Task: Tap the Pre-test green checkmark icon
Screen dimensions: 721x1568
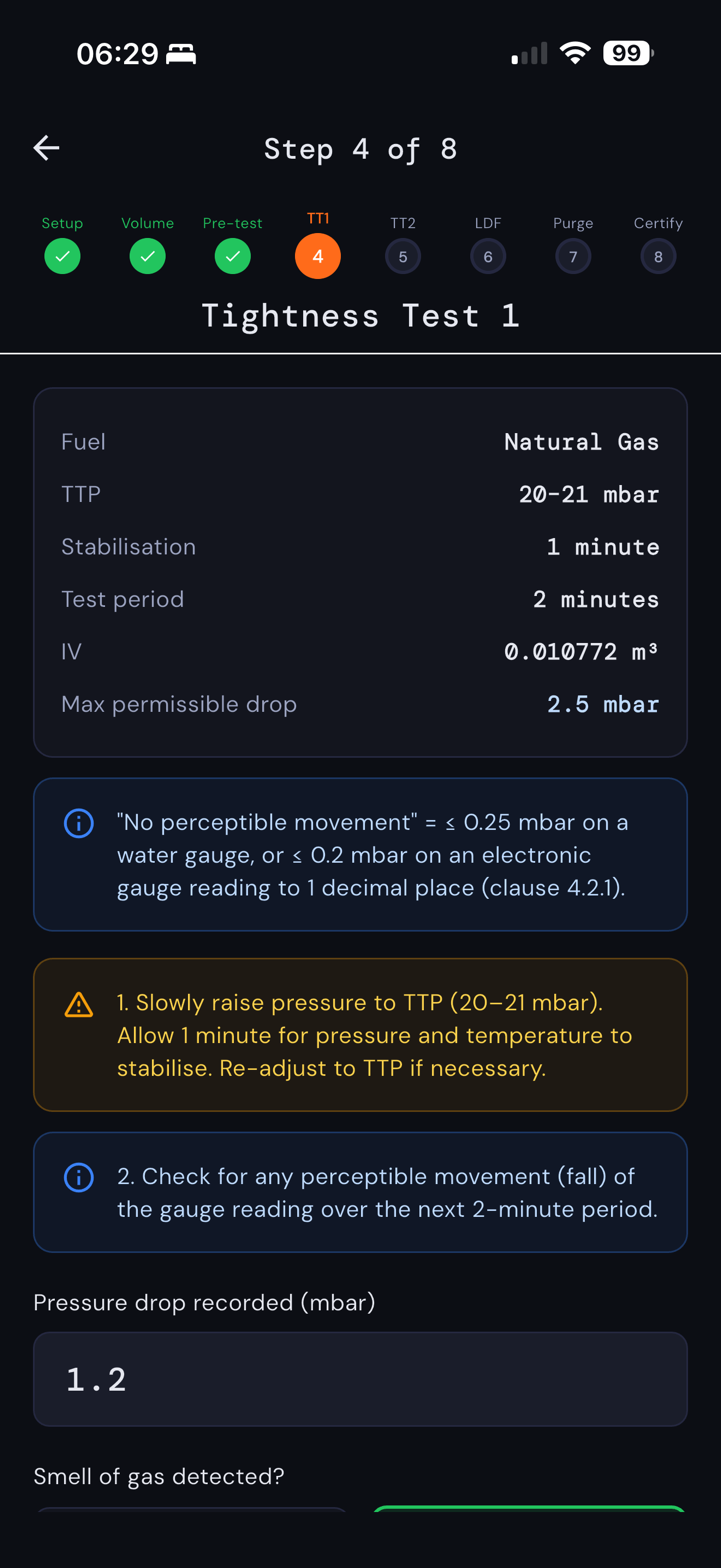Action: pos(232,256)
